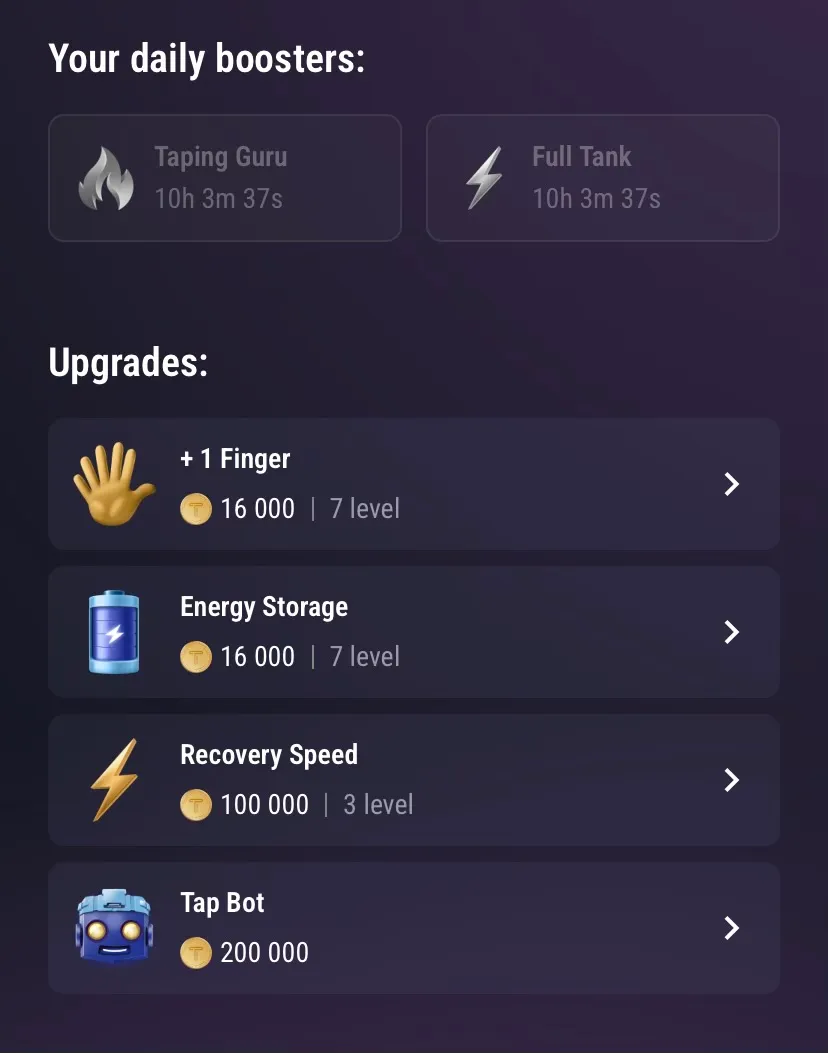Open the Tap Bot upgrade

413,928
